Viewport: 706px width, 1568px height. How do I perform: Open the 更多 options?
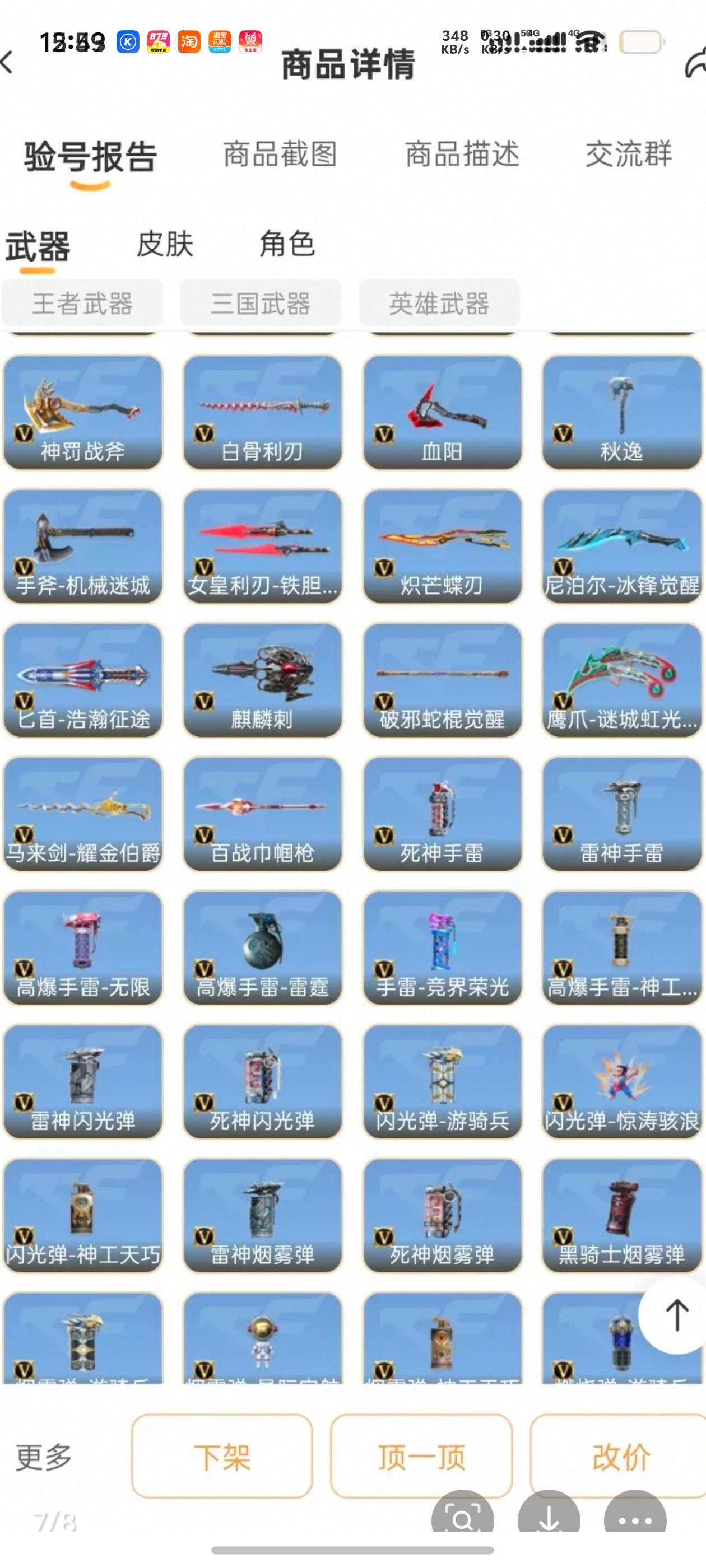click(43, 1457)
